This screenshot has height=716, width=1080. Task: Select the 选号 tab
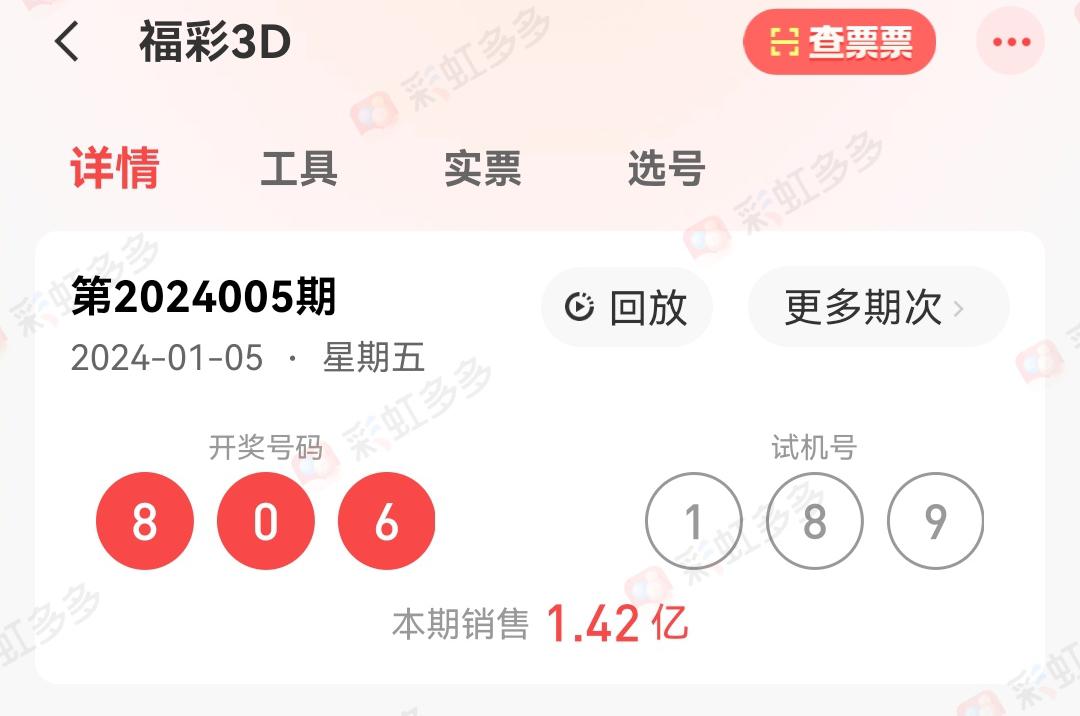point(666,169)
